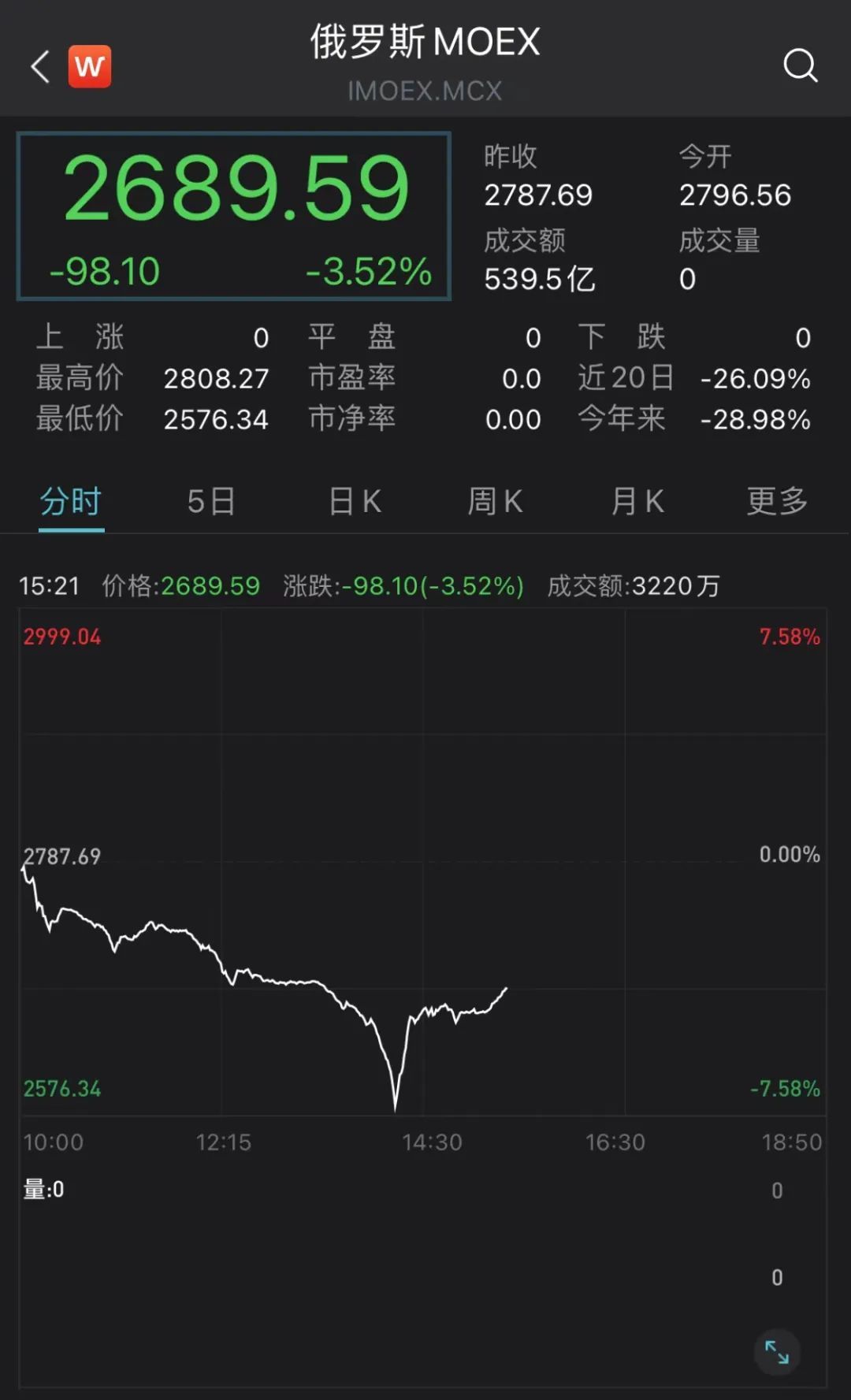Open the 更多 chart options
The height and width of the screenshot is (1400, 851).
click(777, 501)
